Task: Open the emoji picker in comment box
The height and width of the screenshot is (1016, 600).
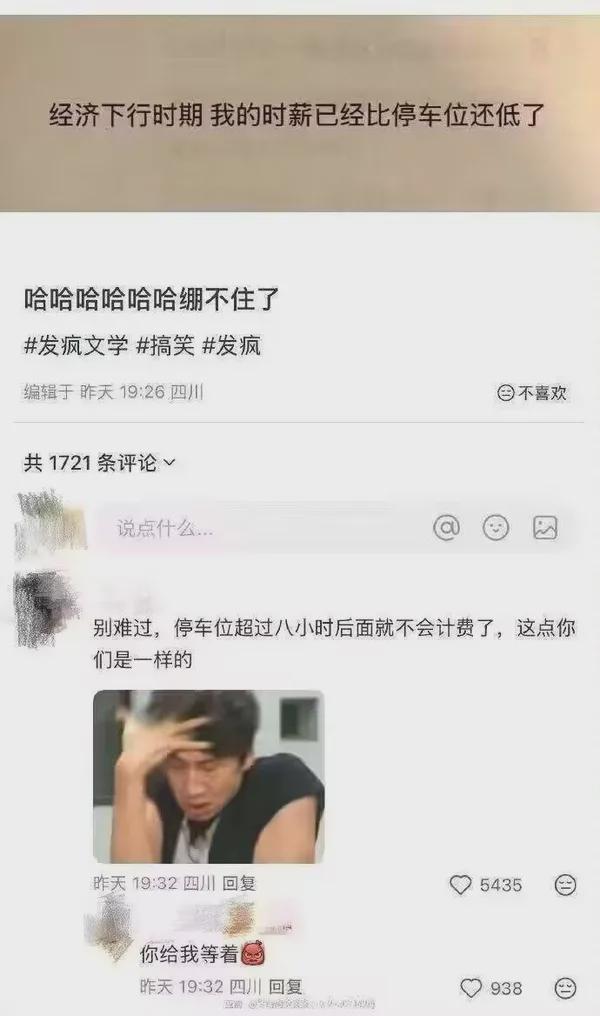Action: click(496, 528)
